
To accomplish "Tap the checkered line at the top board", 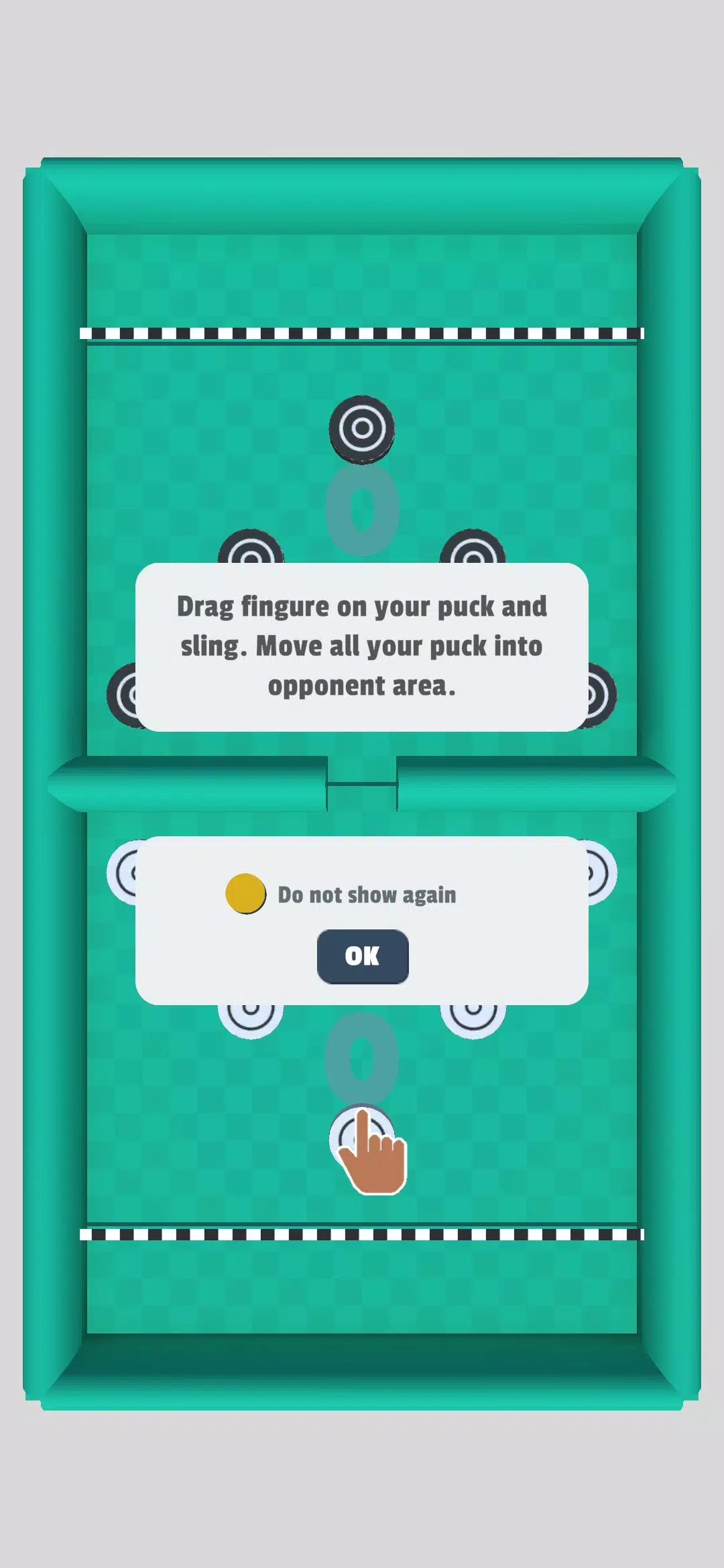I will click(x=362, y=332).
